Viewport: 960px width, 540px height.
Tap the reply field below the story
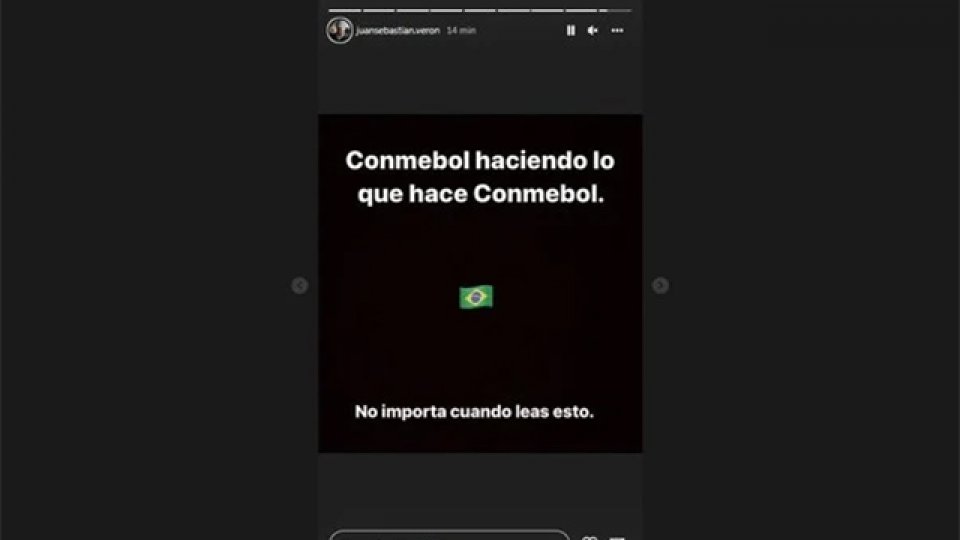pyautogui.click(x=450, y=535)
